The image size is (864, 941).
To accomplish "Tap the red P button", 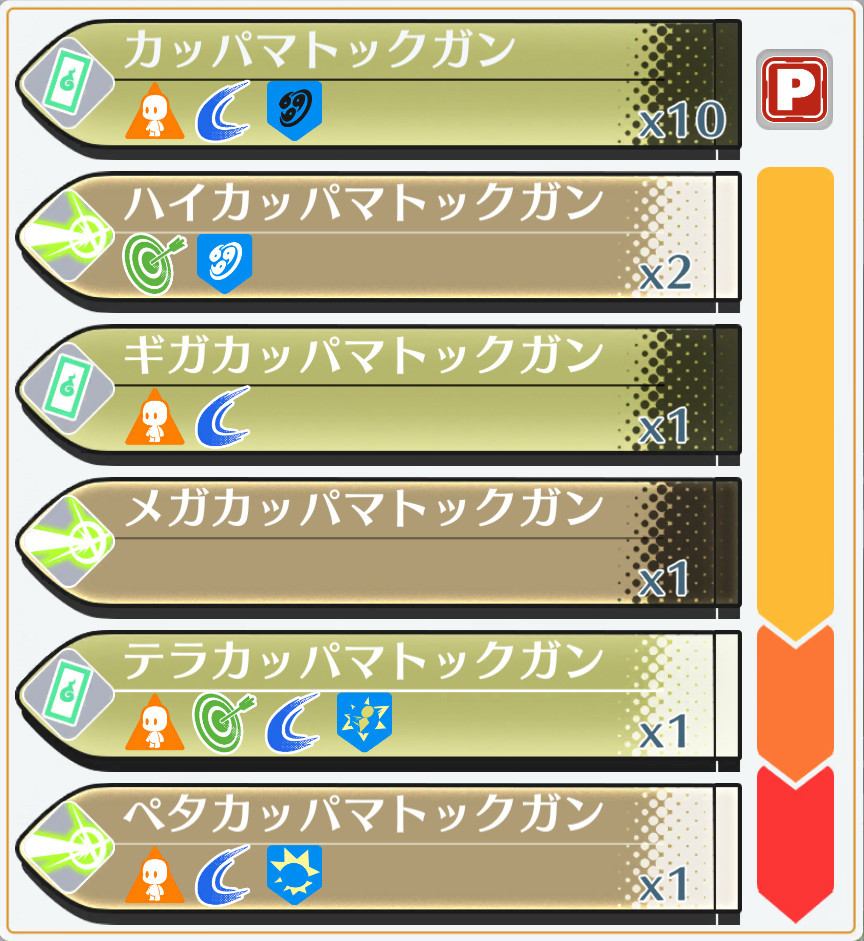I will tap(794, 90).
